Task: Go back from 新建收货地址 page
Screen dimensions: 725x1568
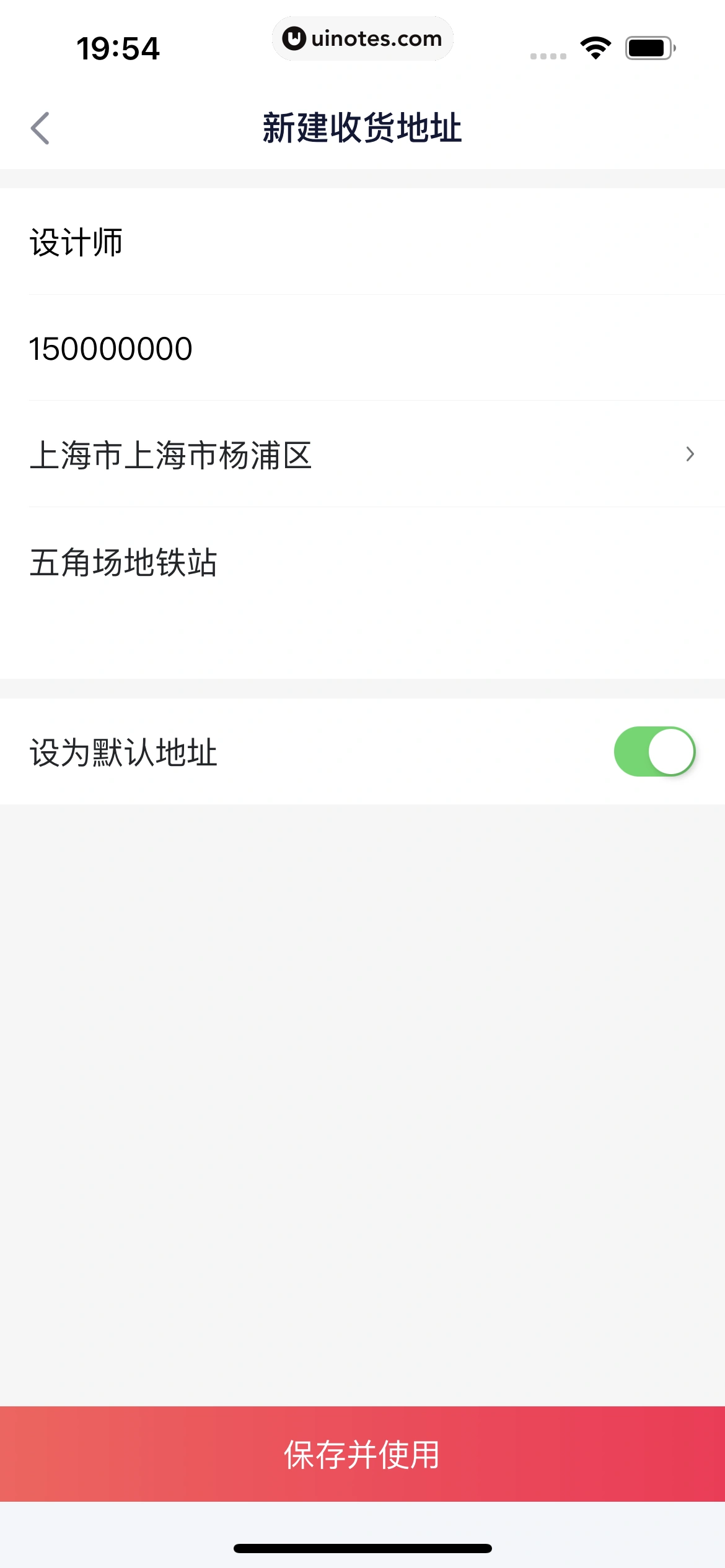Action: pos(40,128)
